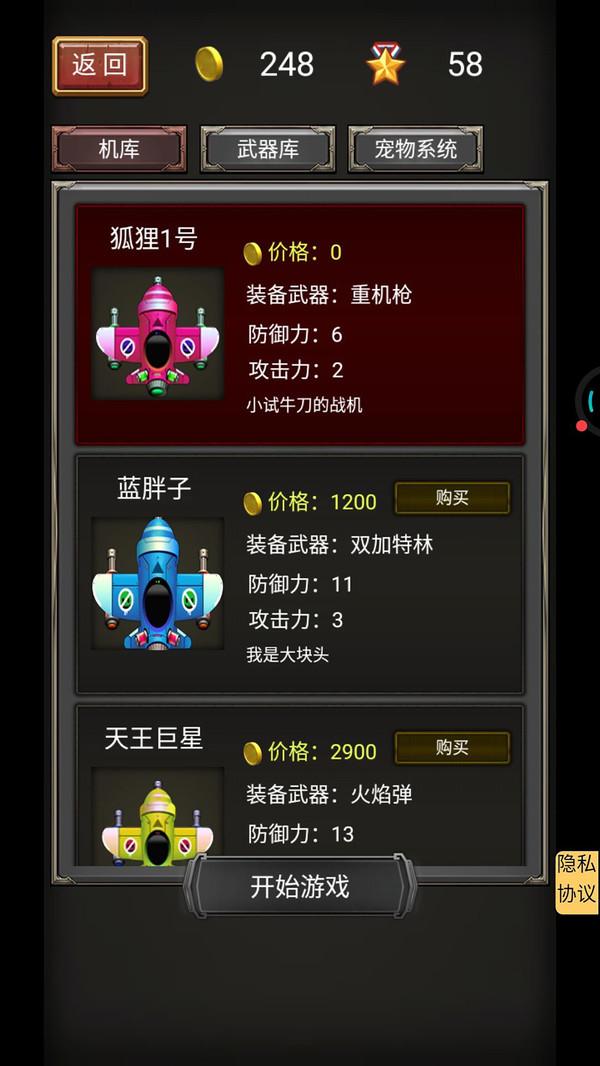Image resolution: width=600 pixels, height=1066 pixels.
Task: Buy the 蓝胖子 plane for 1200
Action: click(453, 498)
